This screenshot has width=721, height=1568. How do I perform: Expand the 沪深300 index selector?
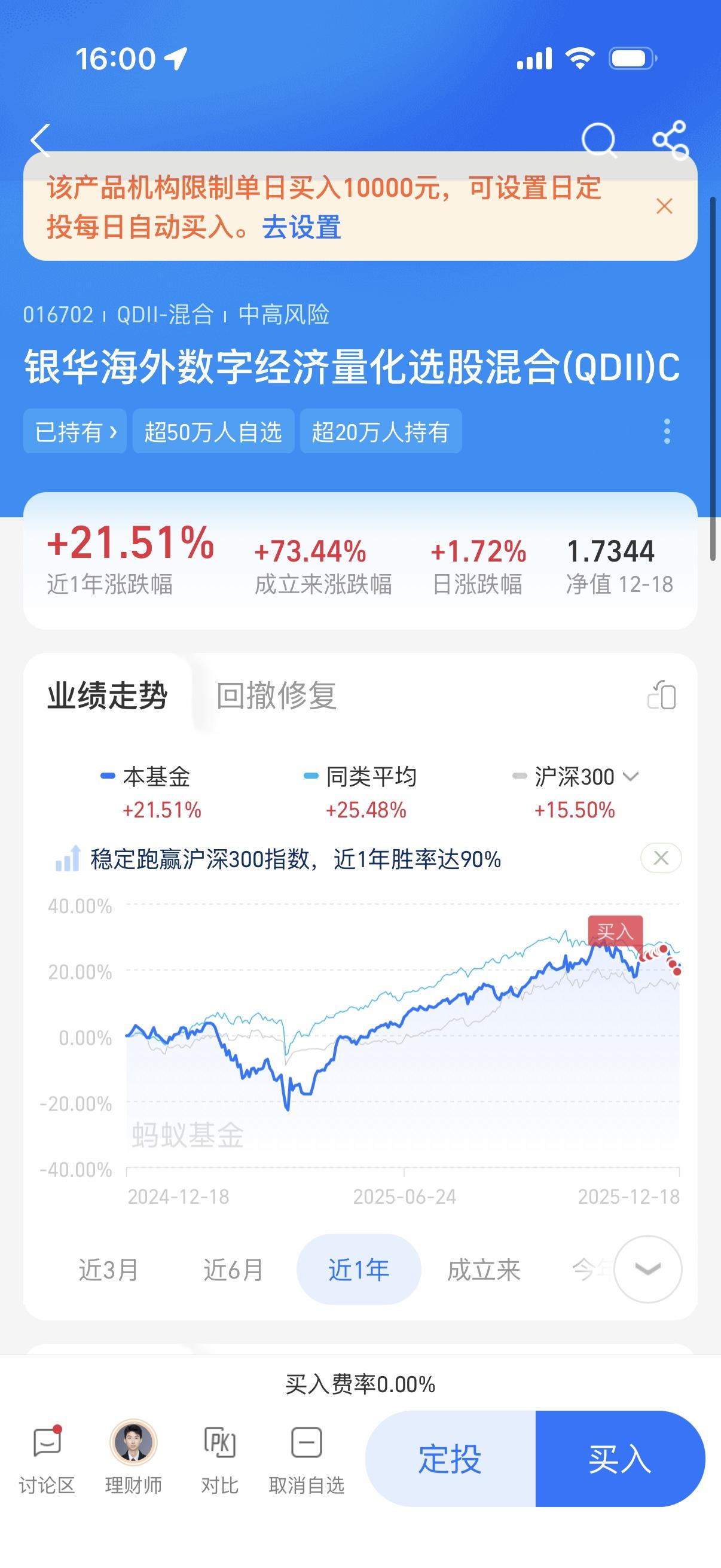631,777
